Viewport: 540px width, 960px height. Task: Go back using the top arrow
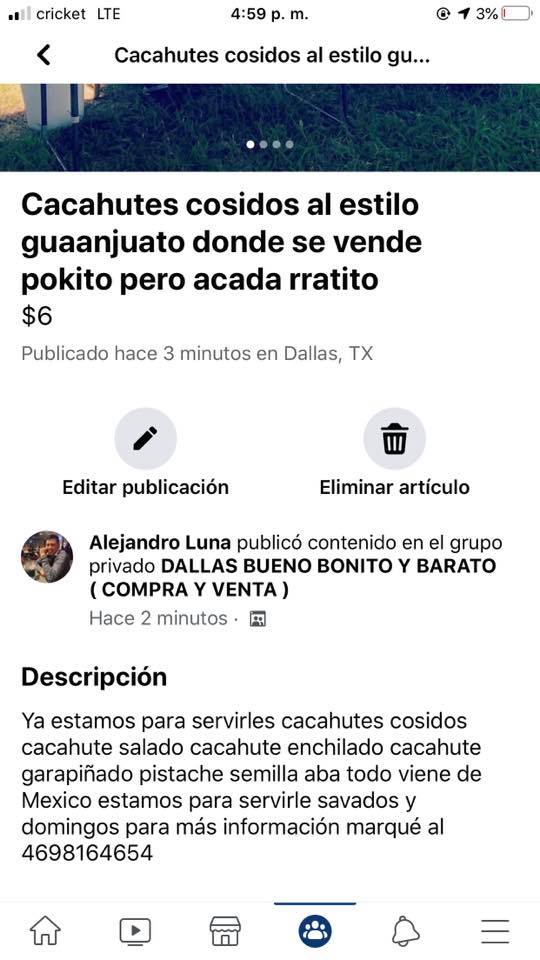[44, 55]
